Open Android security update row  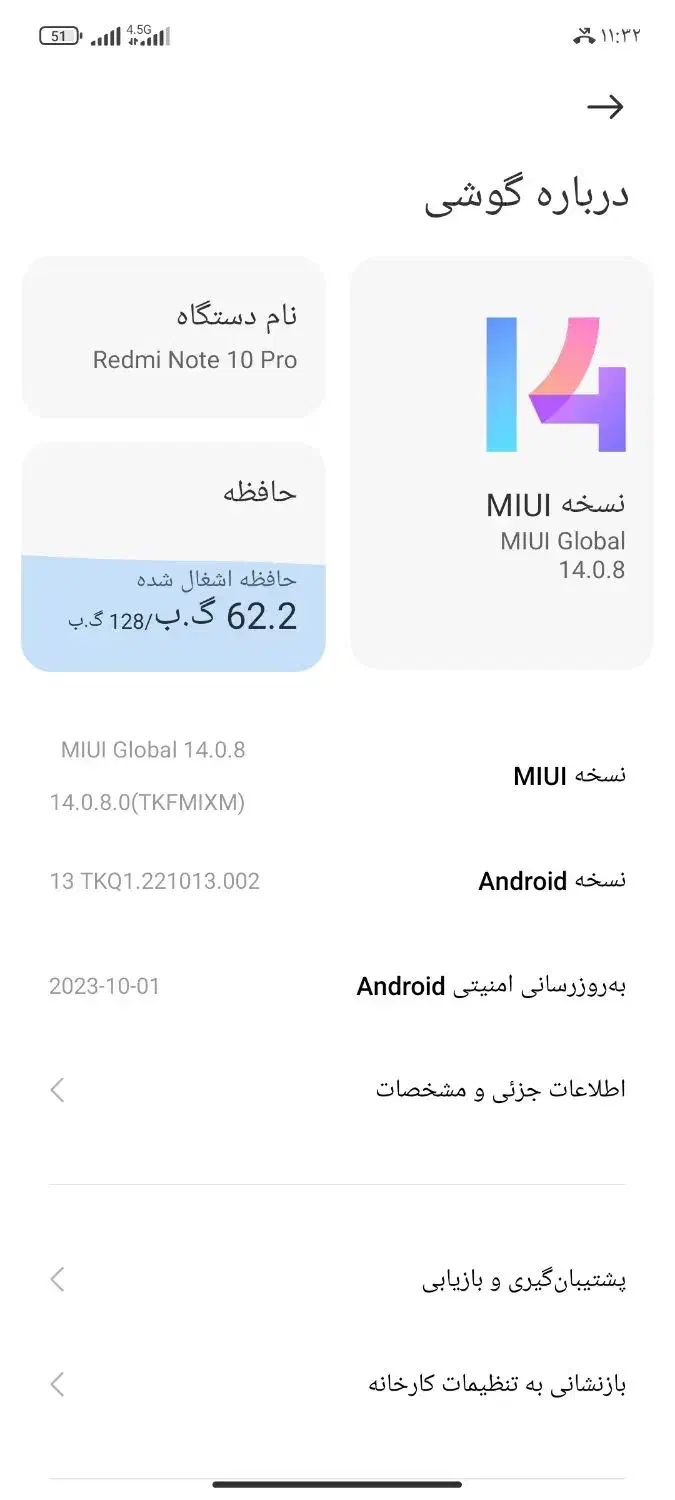pyautogui.click(x=337, y=987)
